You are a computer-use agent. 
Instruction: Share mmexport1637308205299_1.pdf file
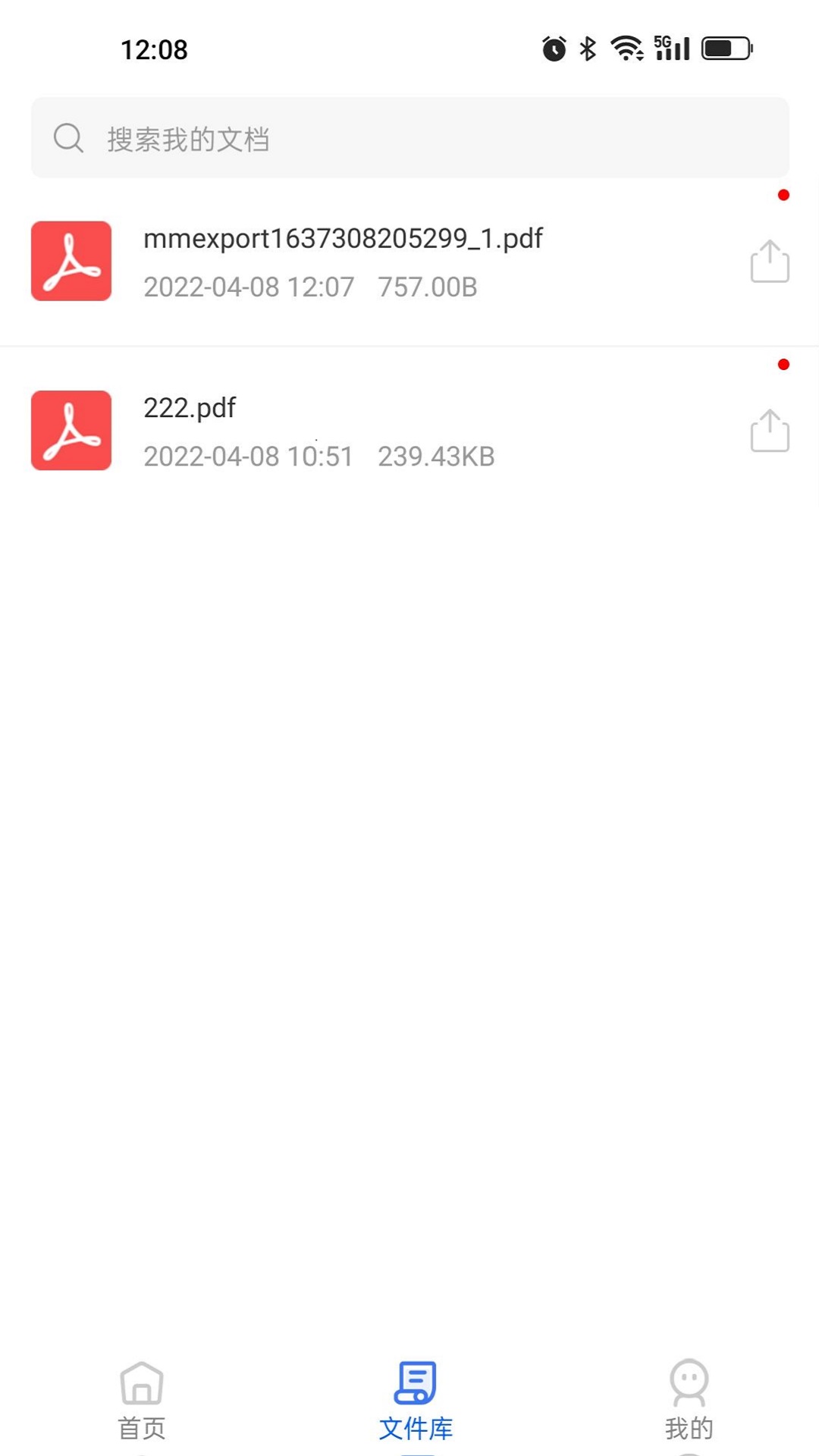tap(769, 262)
